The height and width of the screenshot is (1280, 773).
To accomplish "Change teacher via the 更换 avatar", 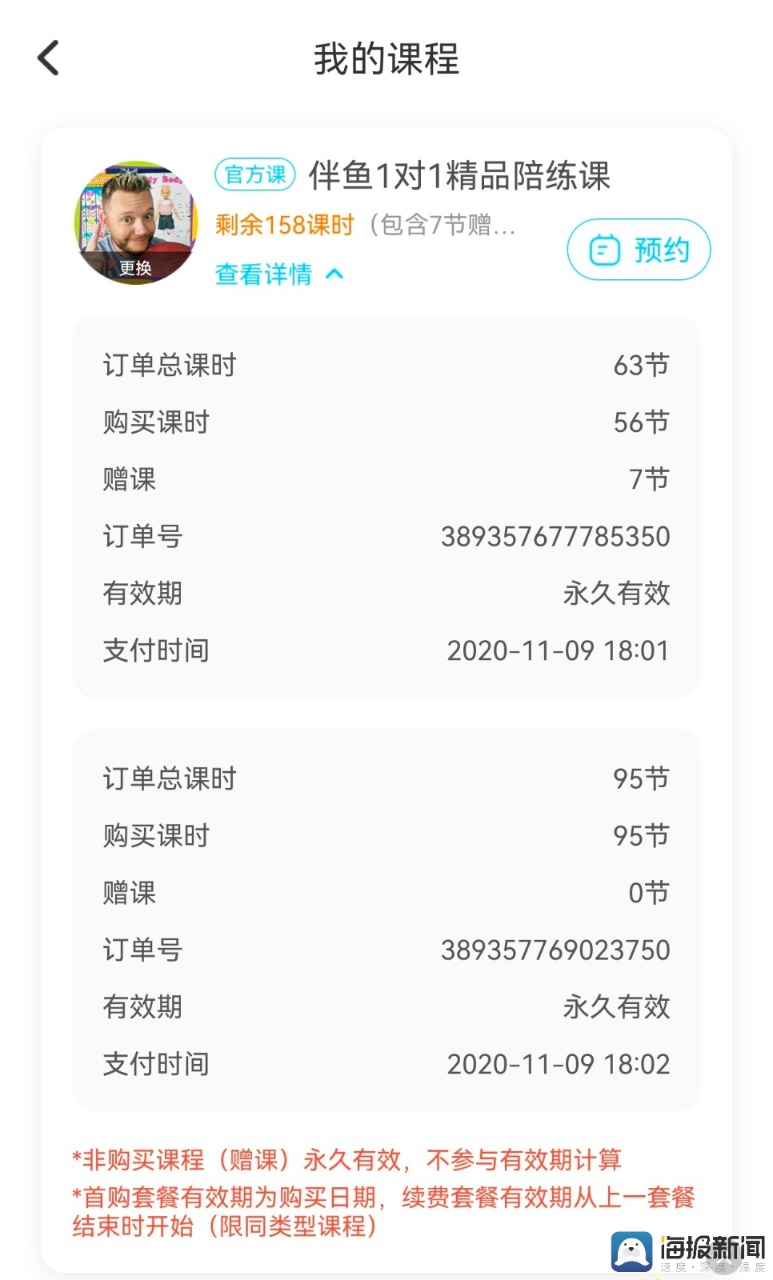I will coord(136,224).
